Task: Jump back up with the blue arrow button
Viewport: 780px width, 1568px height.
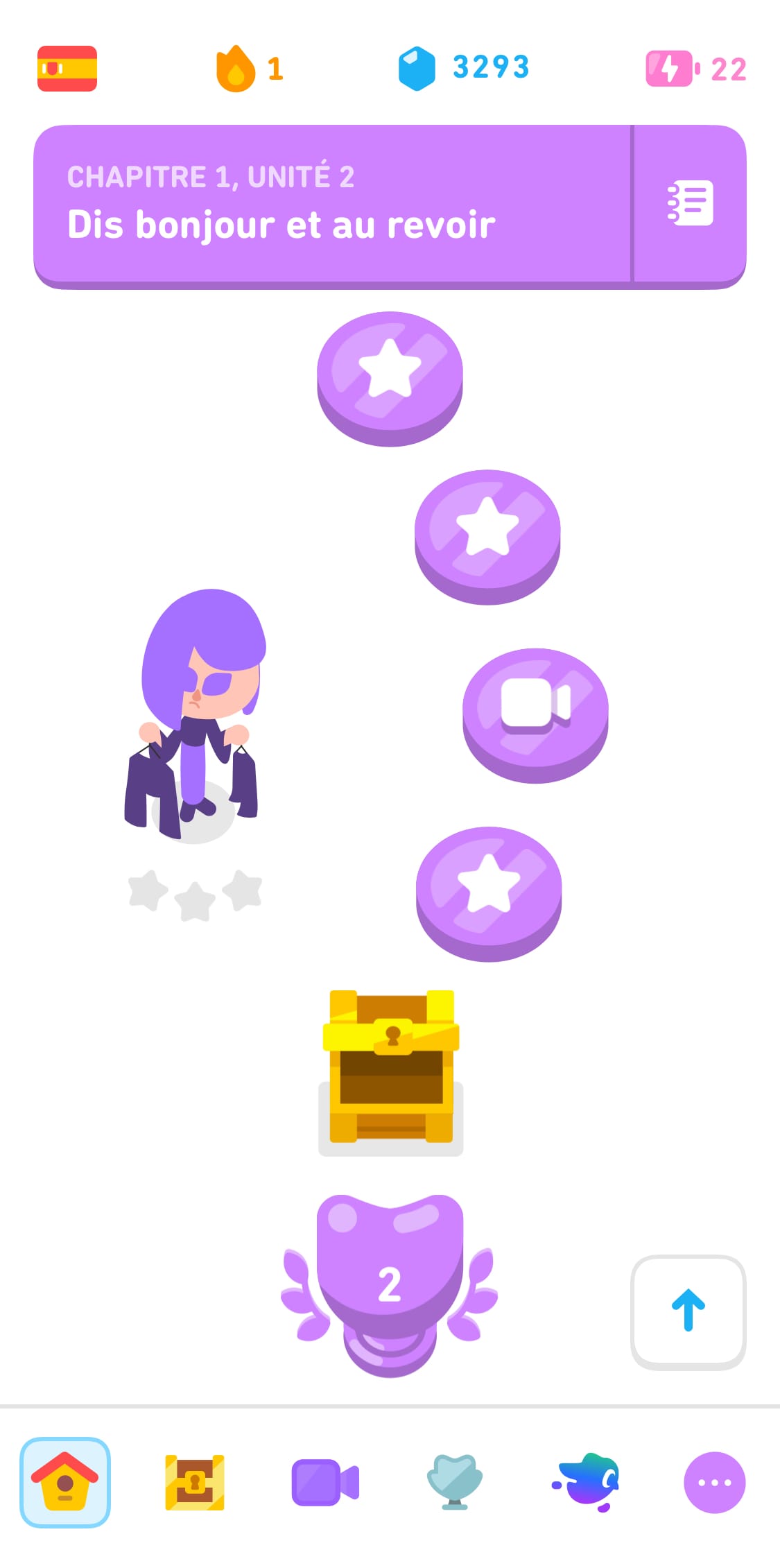Action: [688, 1311]
